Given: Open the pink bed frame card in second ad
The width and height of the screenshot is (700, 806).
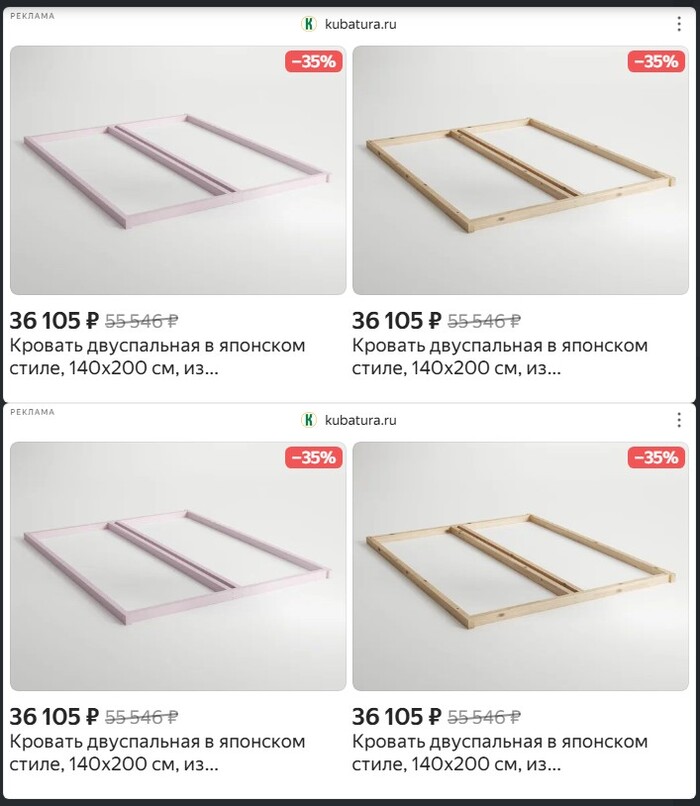Looking at the screenshot, I should [178, 566].
